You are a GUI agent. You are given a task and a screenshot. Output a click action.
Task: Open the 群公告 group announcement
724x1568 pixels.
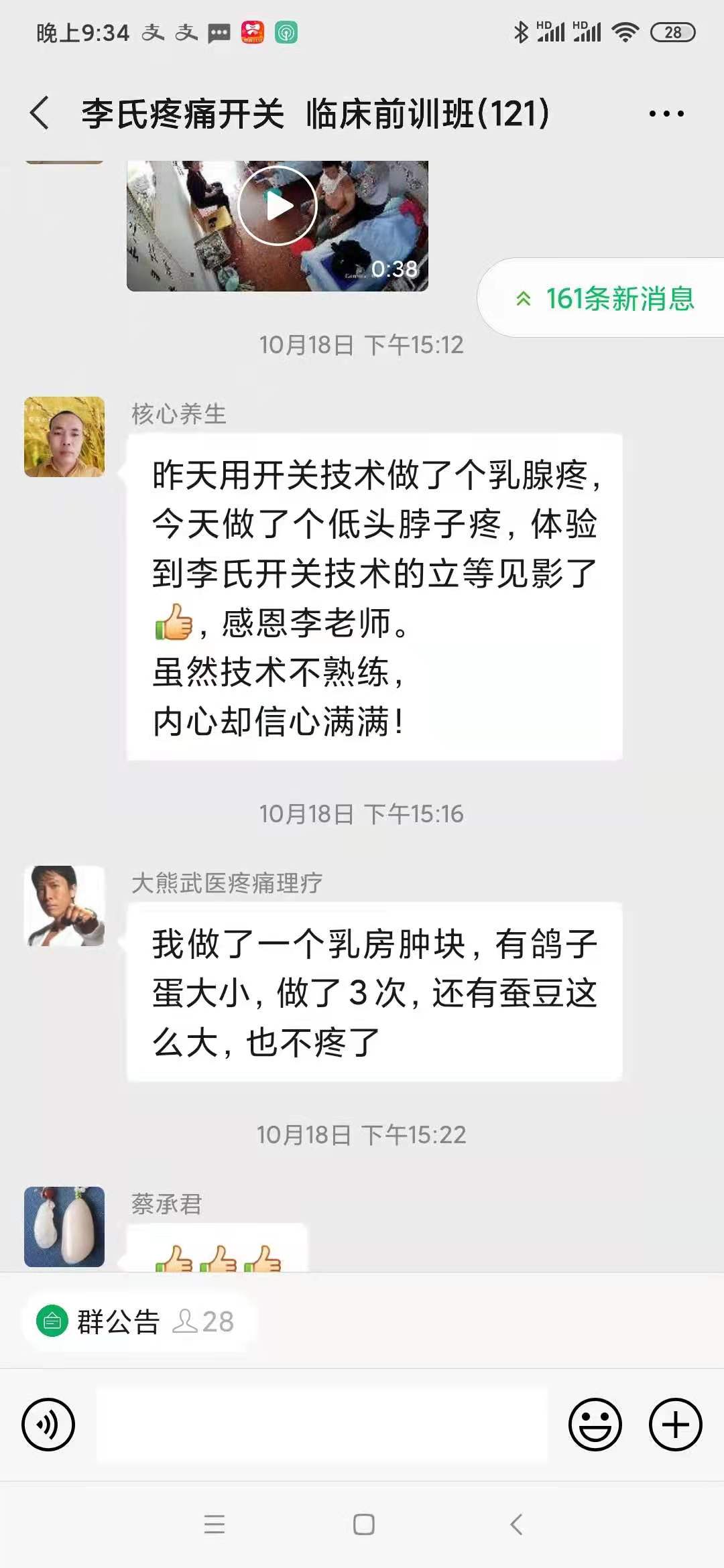[101, 1321]
